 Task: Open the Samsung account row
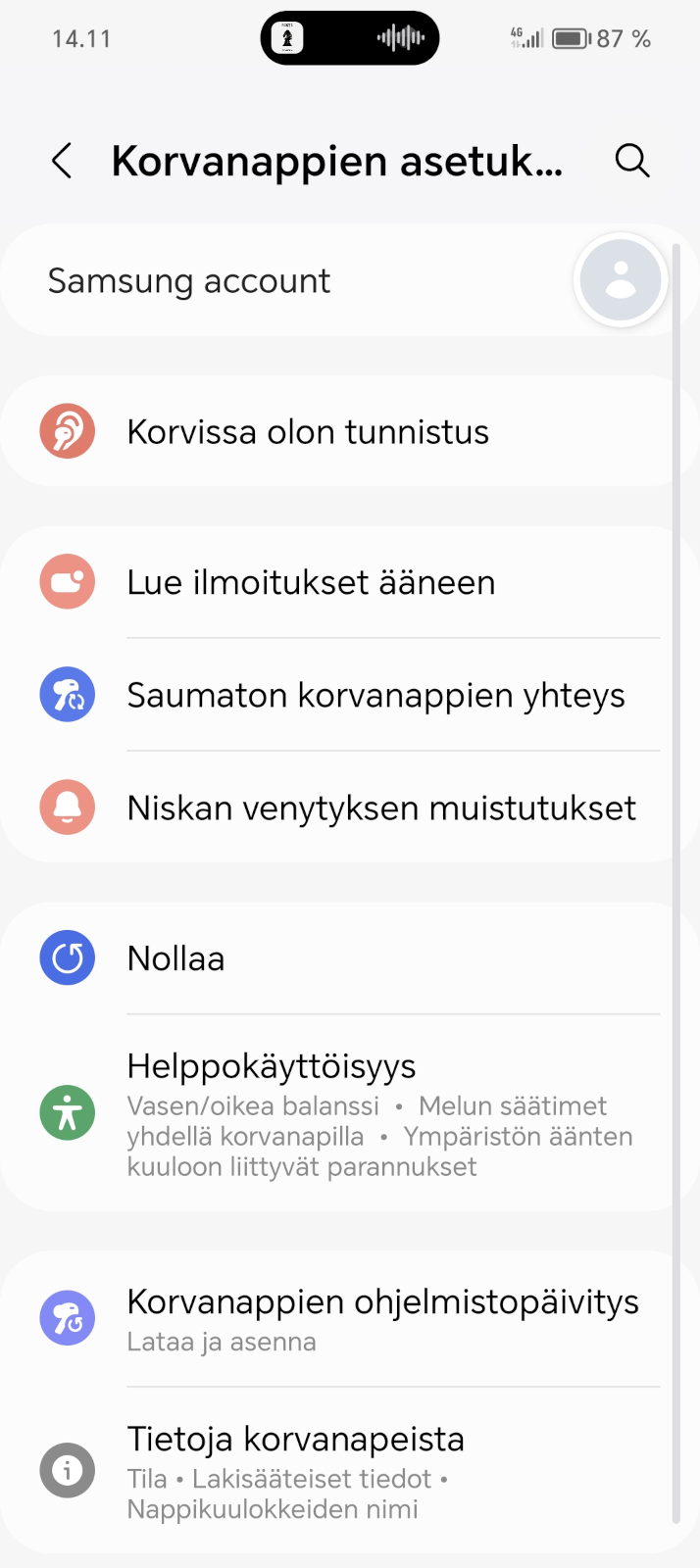336,280
